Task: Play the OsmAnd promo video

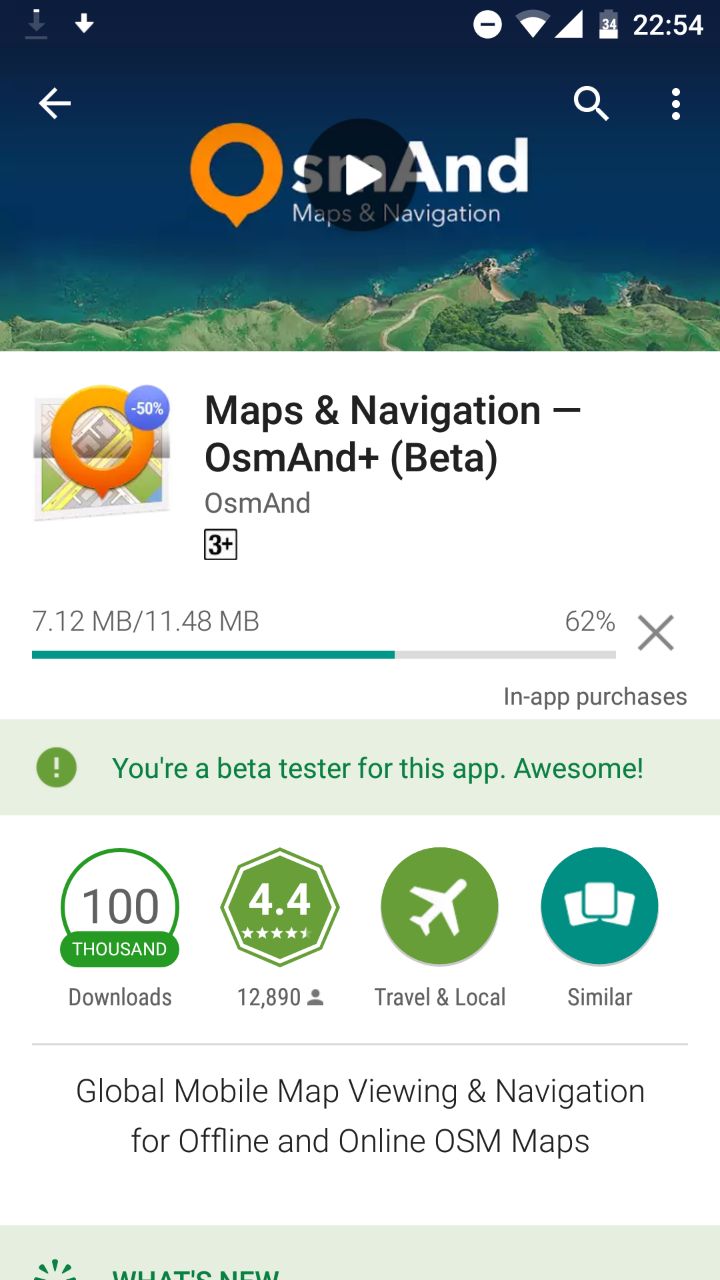Action: click(359, 176)
